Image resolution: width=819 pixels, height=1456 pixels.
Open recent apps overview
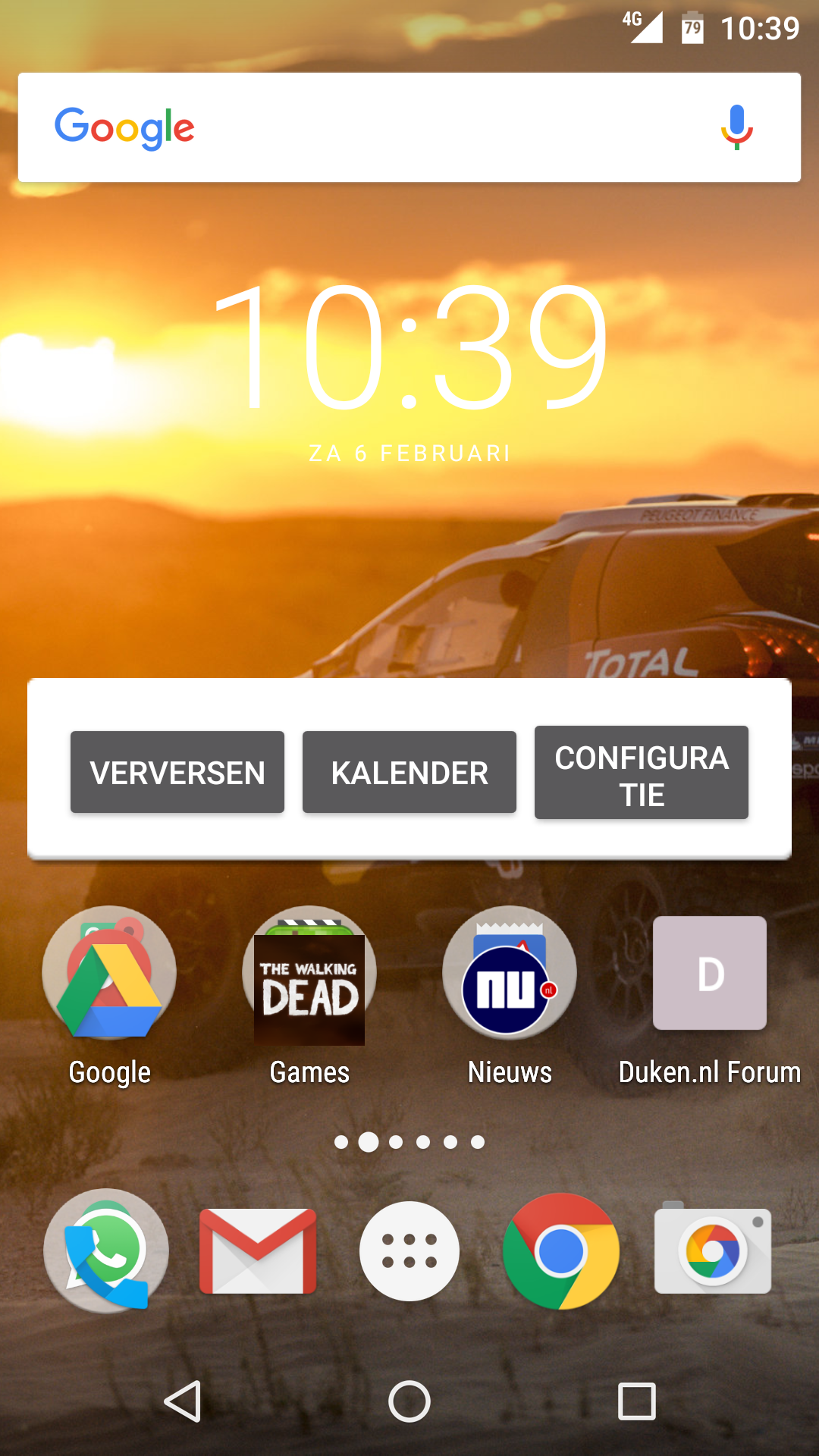click(637, 1401)
